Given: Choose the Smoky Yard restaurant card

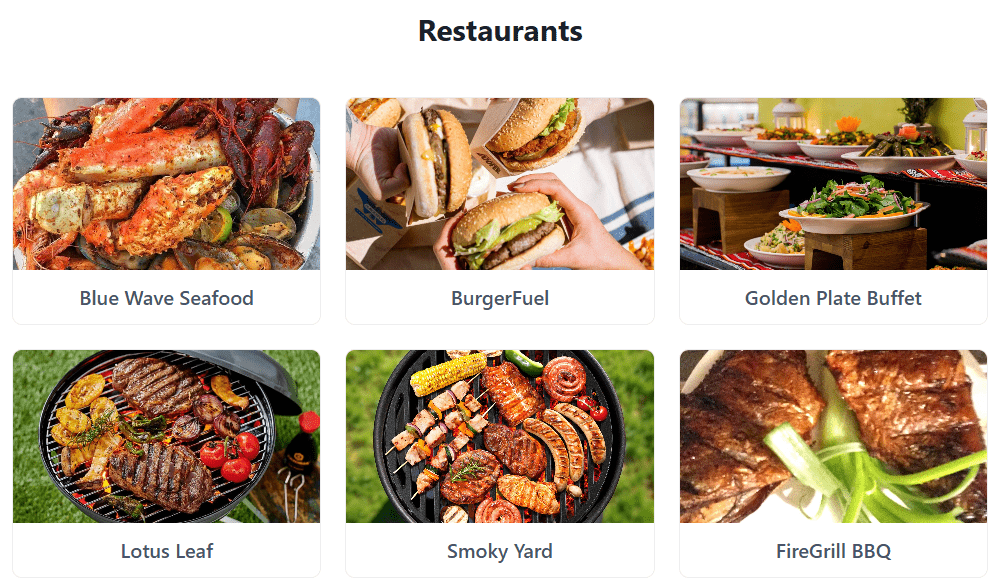Looking at the screenshot, I should point(499,463).
